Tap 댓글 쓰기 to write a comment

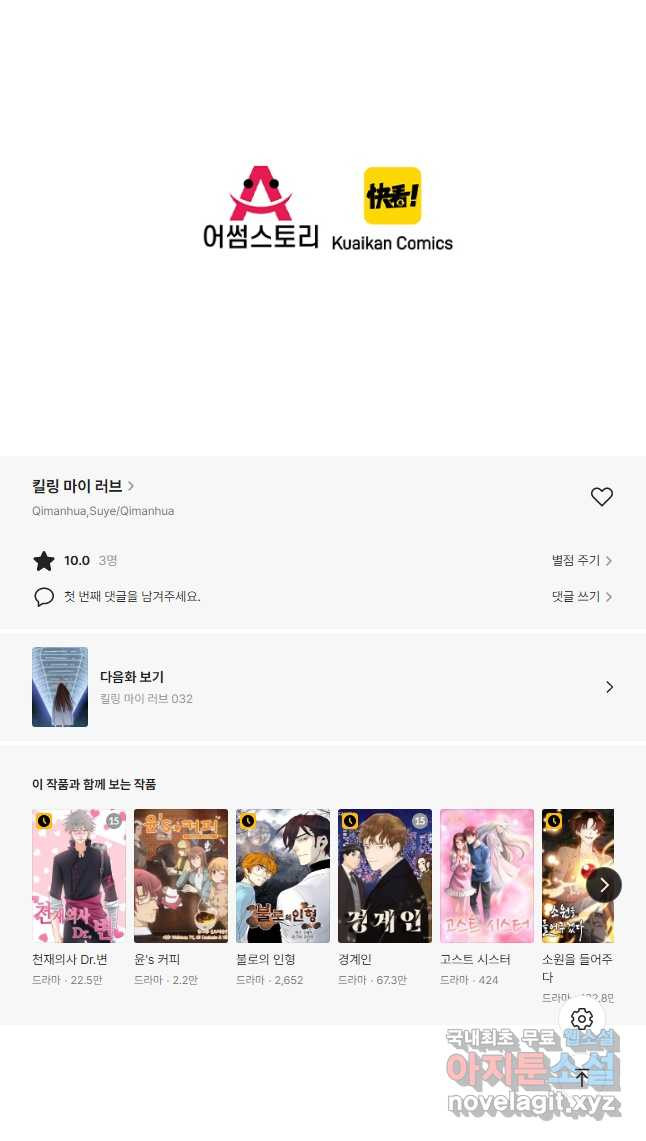coord(581,597)
